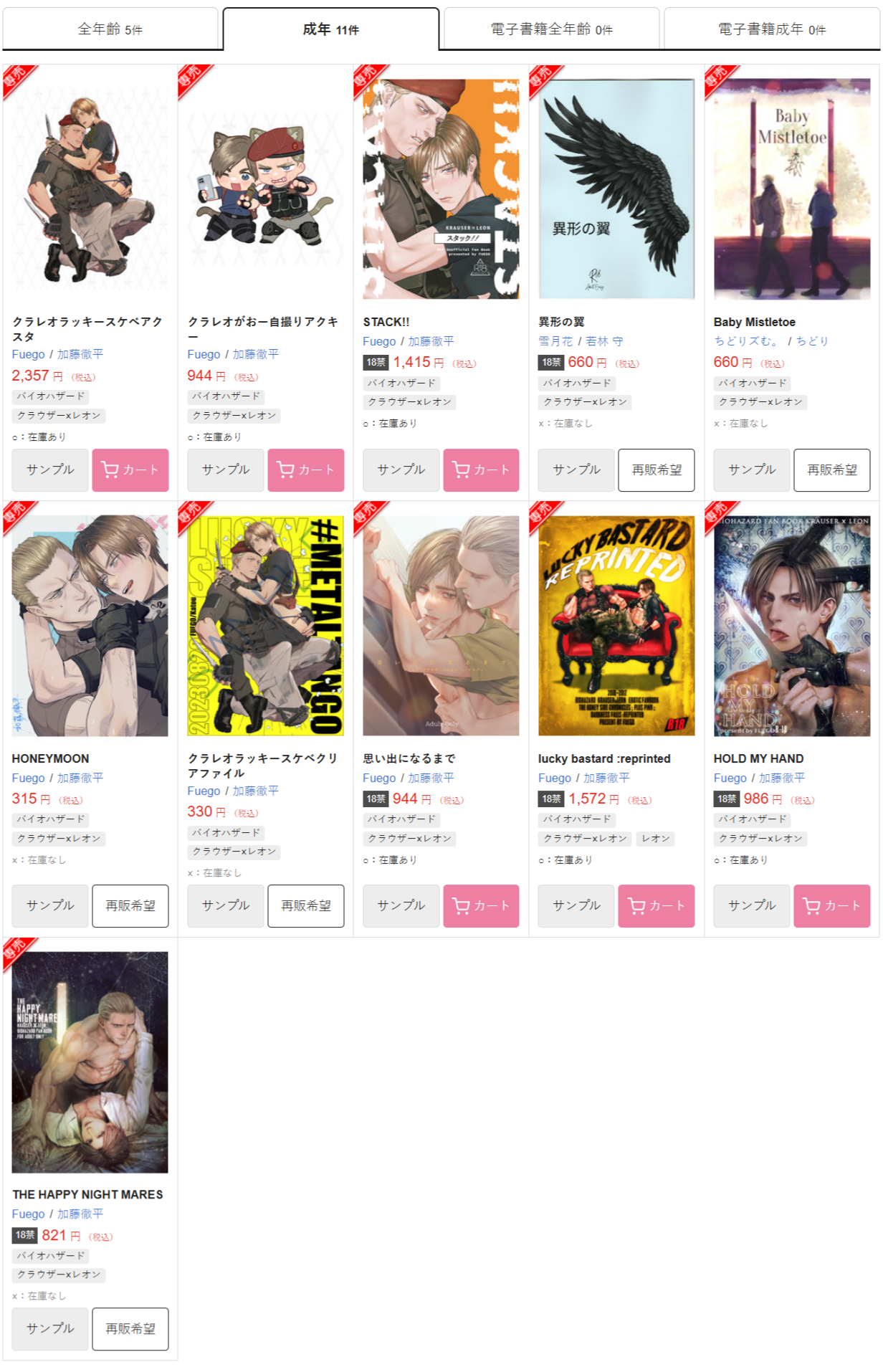Screen dimensions: 883x1372
Task: View sample of 異形の翼
Action: pos(576,470)
